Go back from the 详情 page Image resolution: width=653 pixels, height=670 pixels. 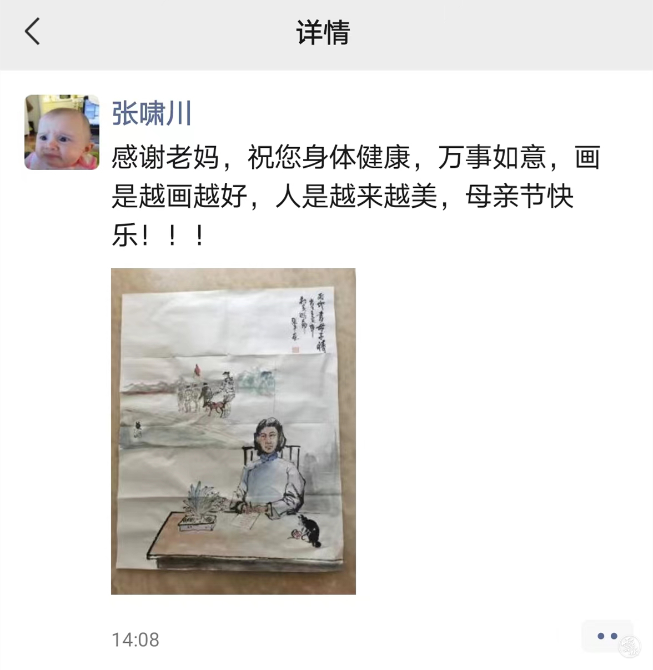point(32,32)
